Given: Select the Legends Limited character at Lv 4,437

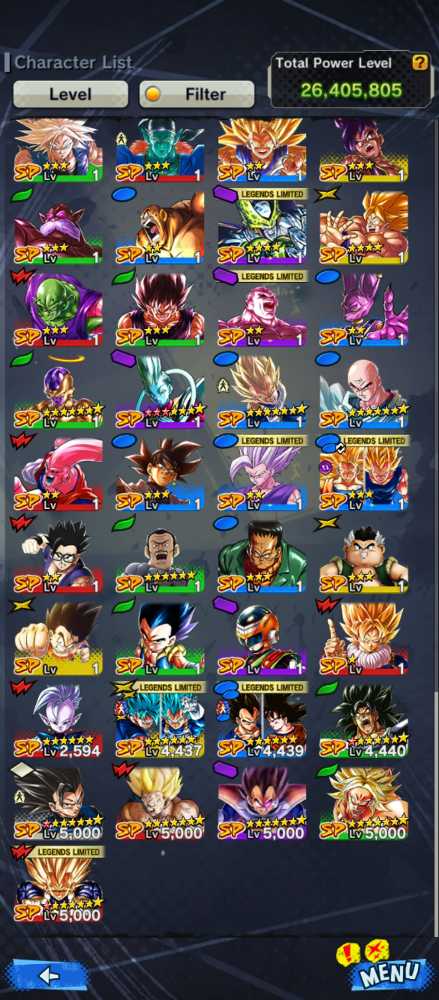Looking at the screenshot, I should coord(160,719).
